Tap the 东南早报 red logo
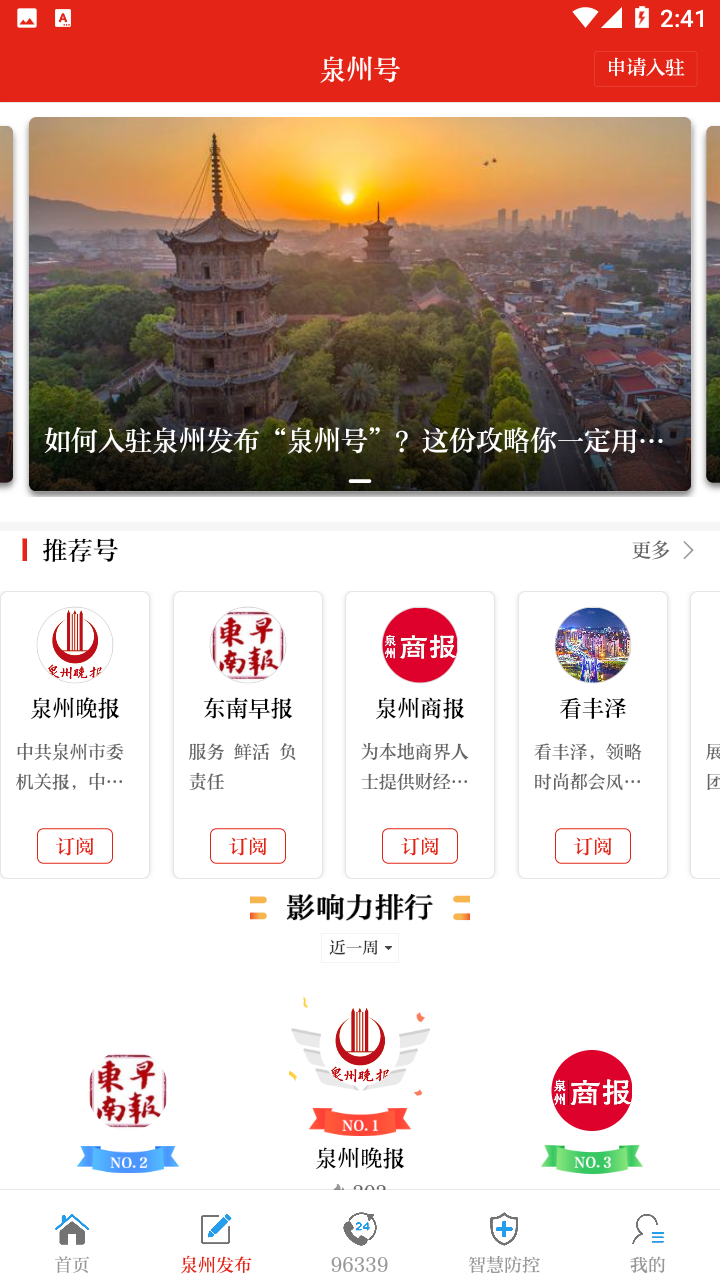The image size is (720, 1280). (247, 645)
